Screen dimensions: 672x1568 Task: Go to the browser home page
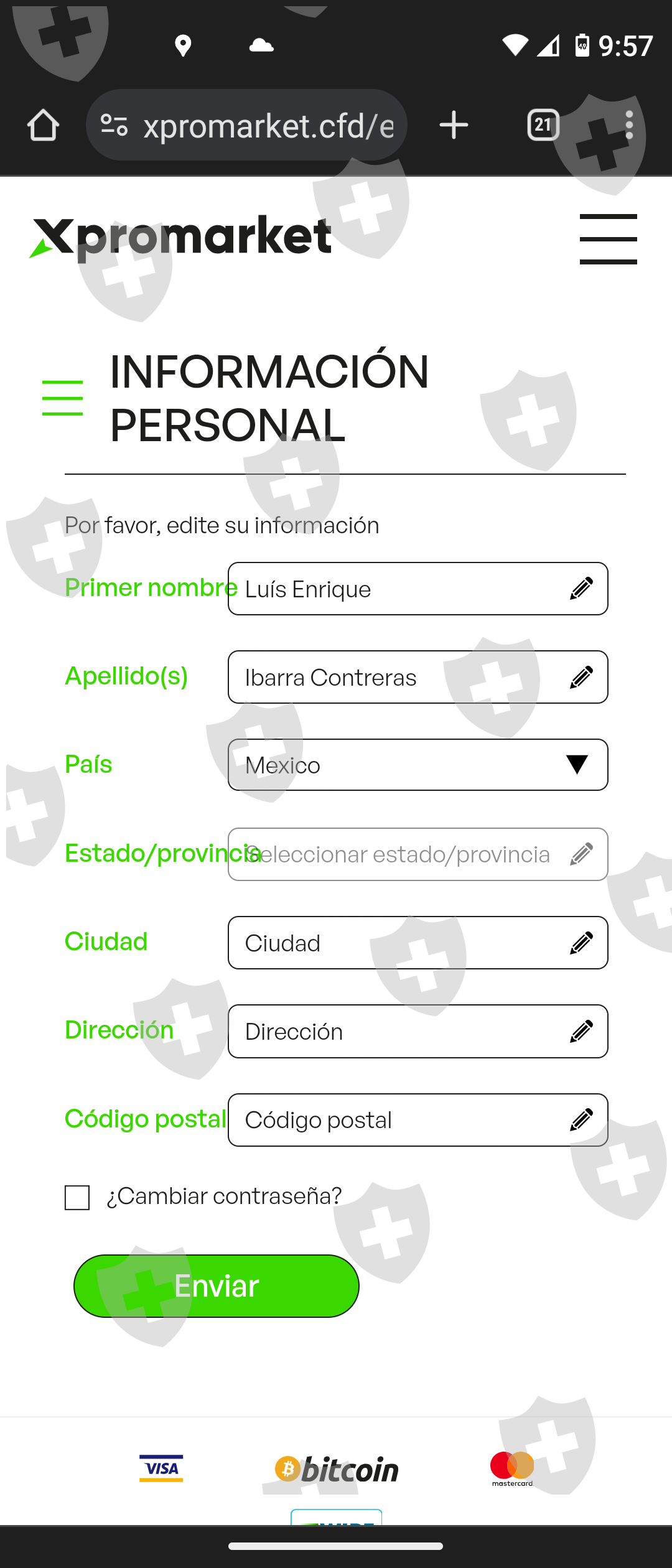point(43,126)
